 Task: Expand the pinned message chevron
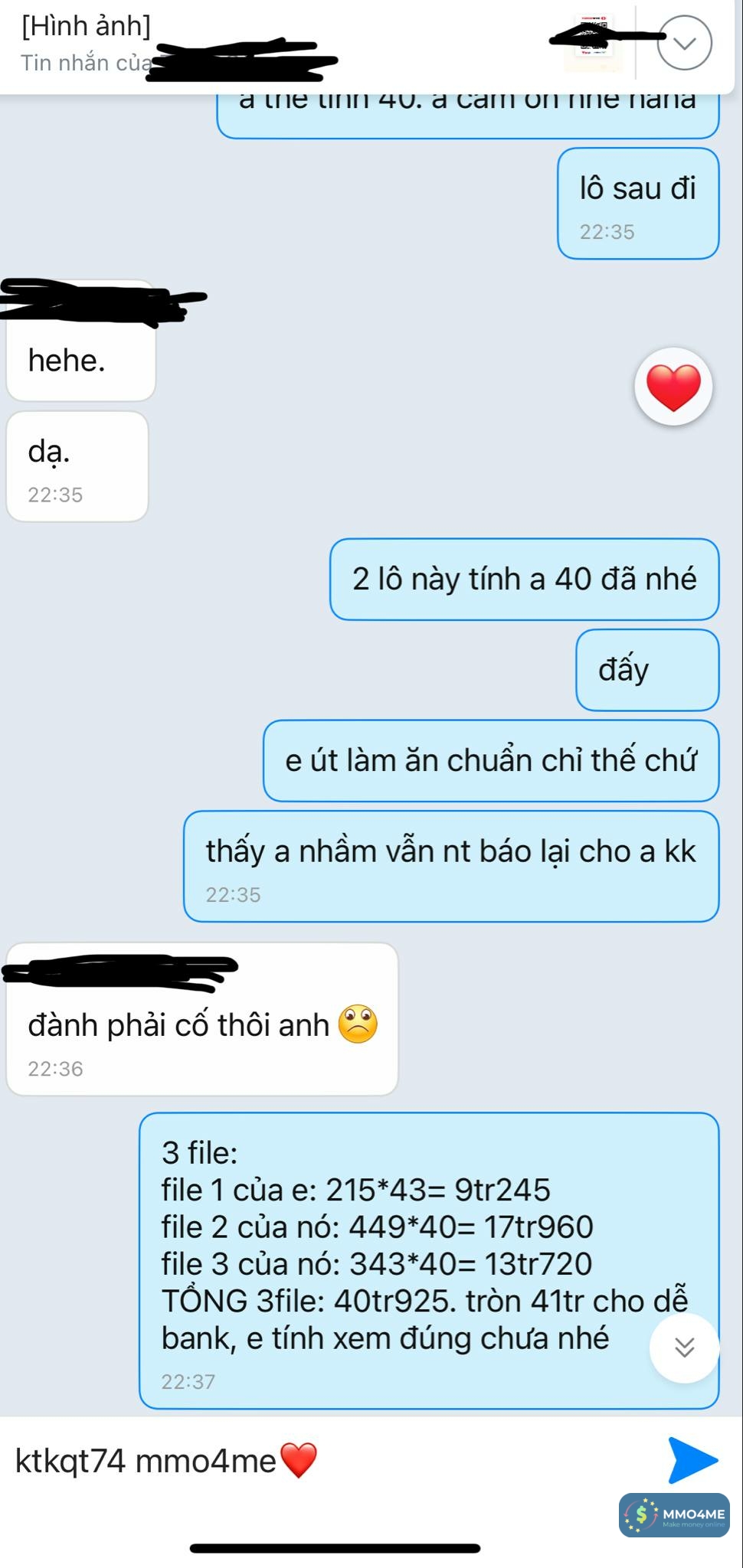pyautogui.click(x=684, y=44)
